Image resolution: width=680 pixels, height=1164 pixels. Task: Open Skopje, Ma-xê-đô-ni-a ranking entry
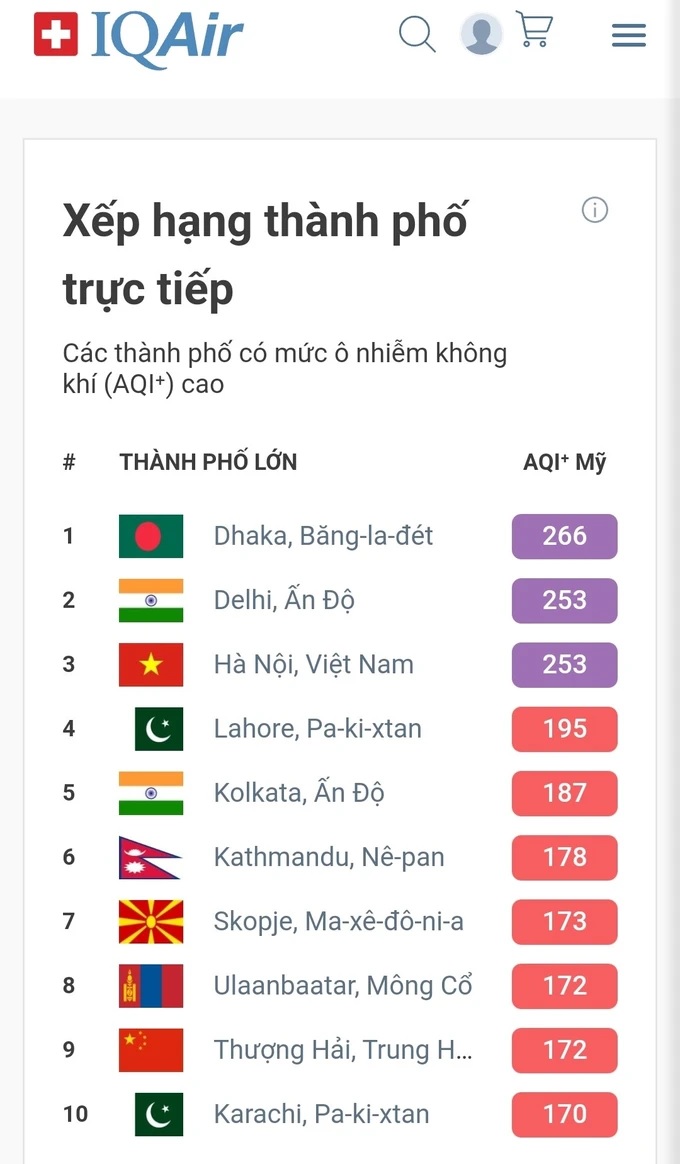point(338,921)
